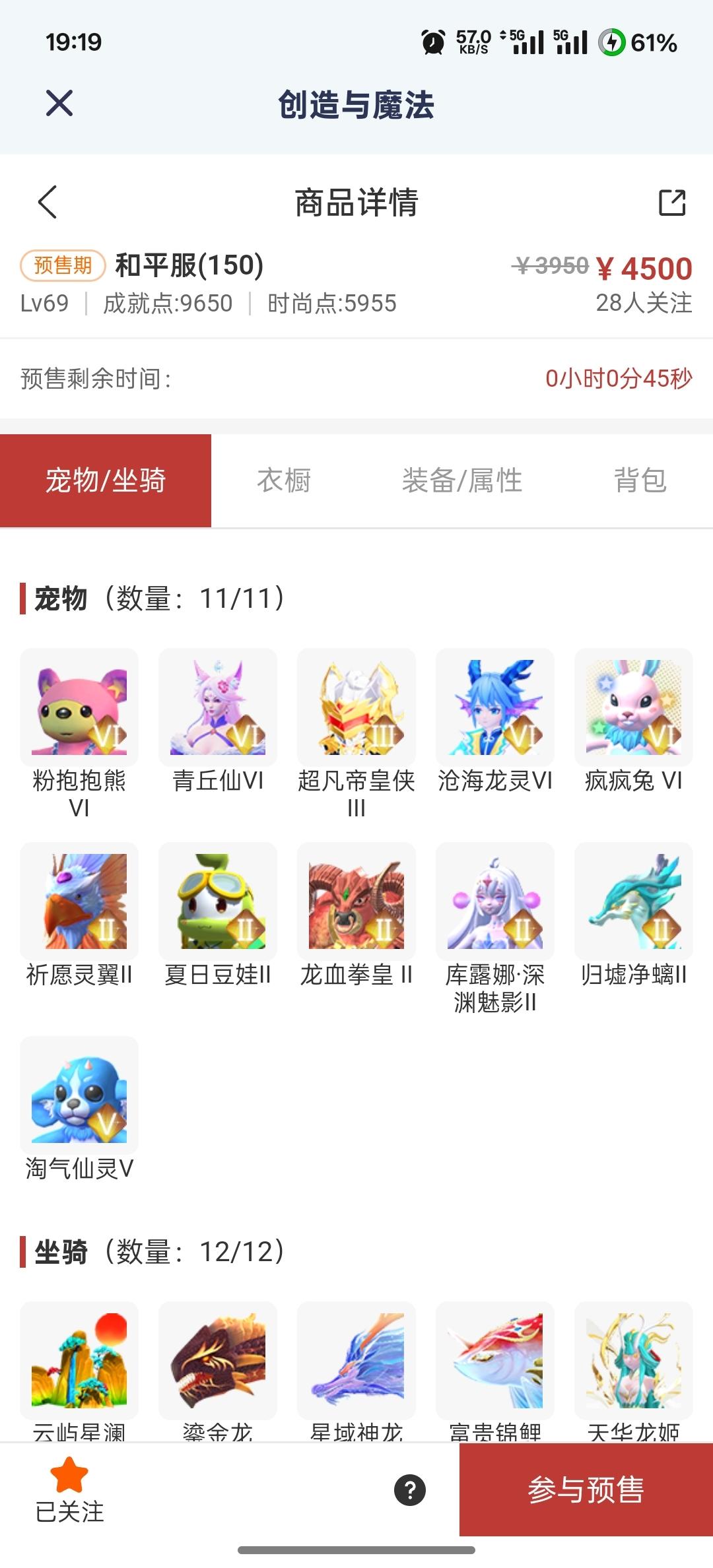Select pet 沧海龙灵VI
Image resolution: width=713 pixels, height=1568 pixels.
495,707
